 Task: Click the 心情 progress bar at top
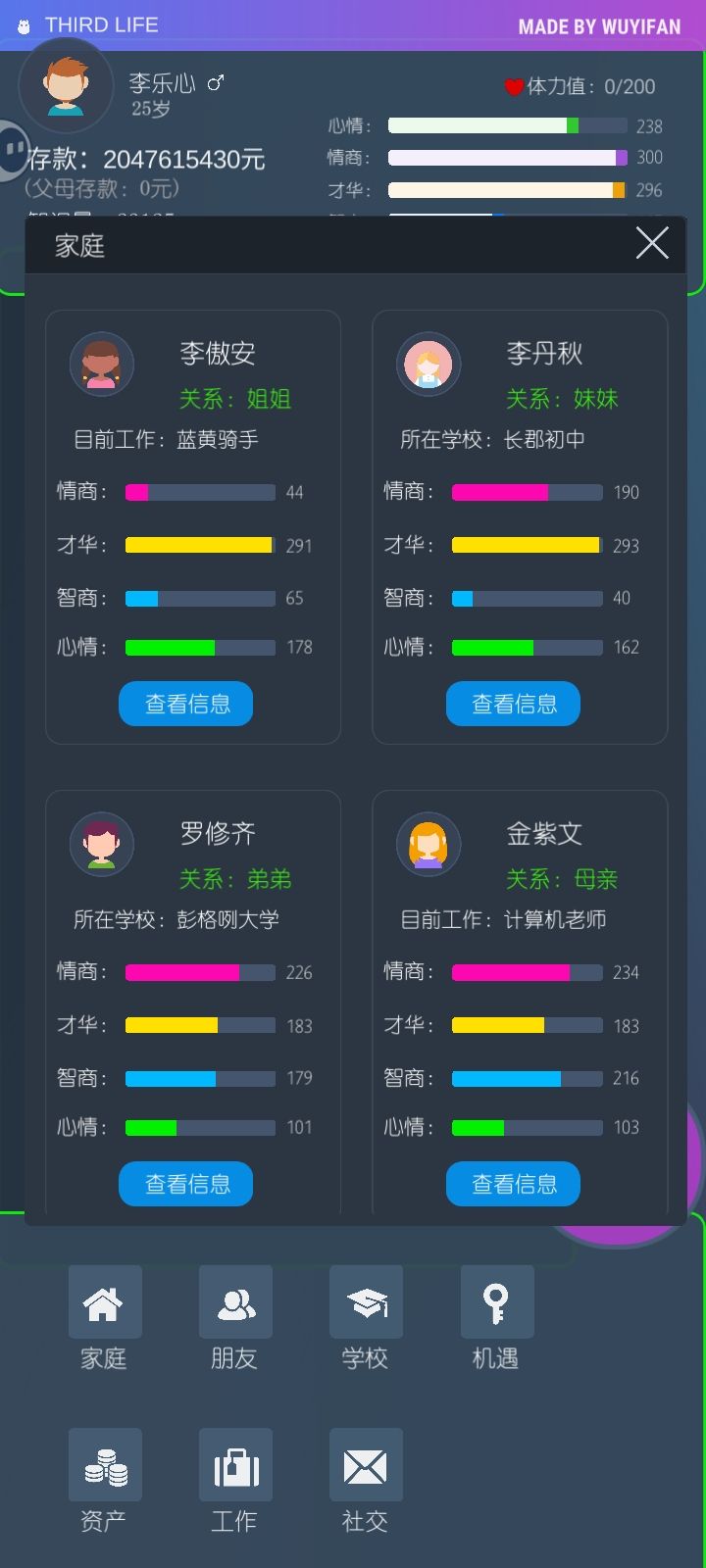click(506, 125)
